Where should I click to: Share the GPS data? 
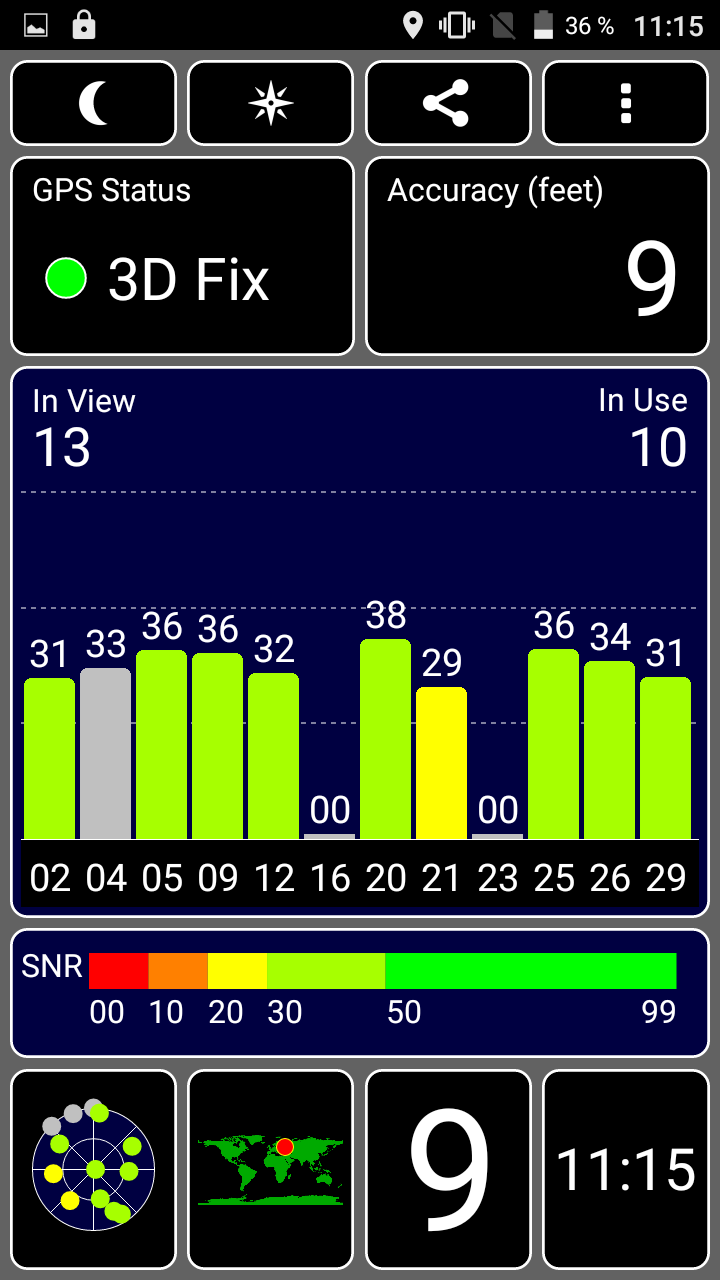pyautogui.click(x=448, y=103)
